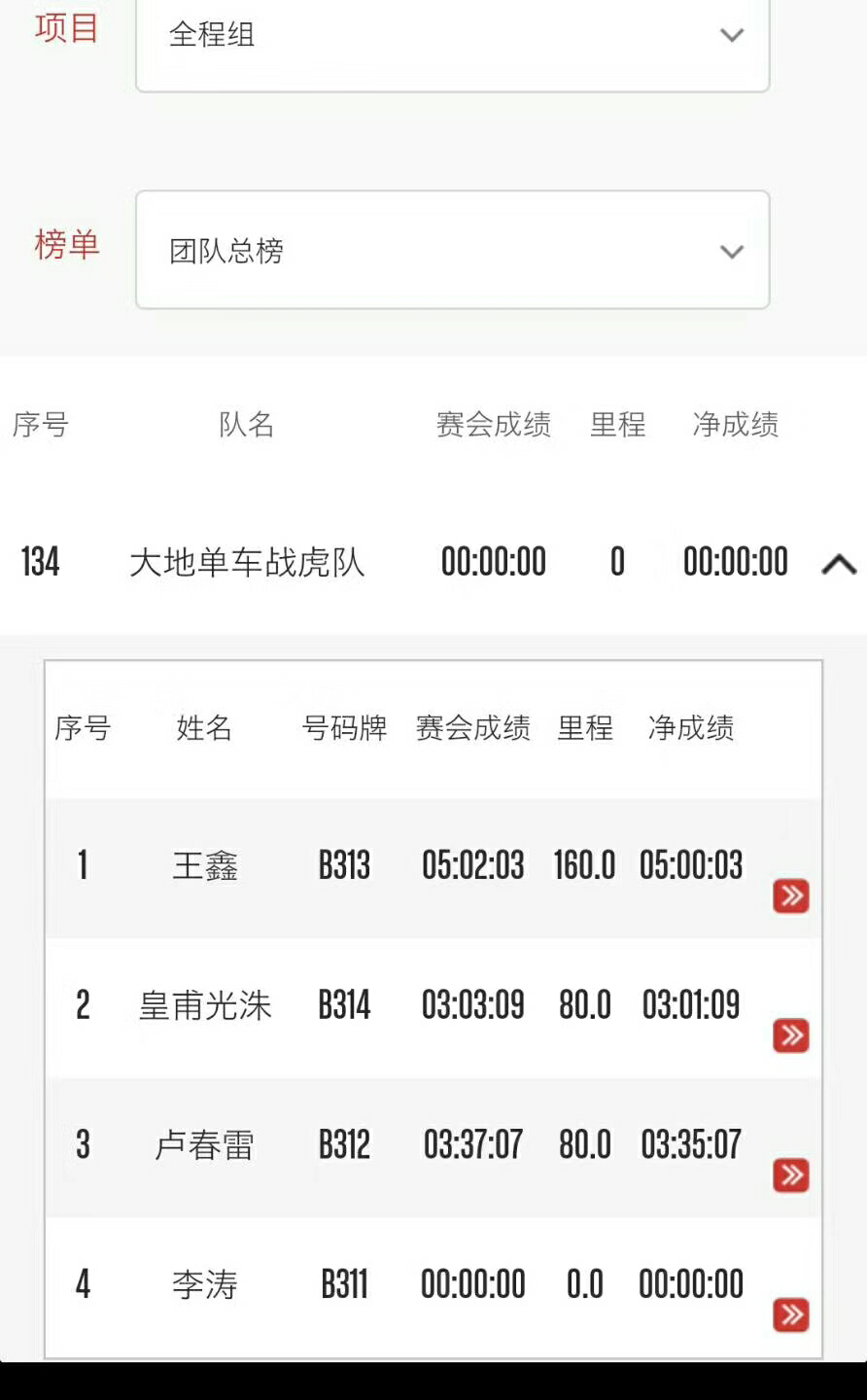Screen dimensions: 867x1400
Task: Open the 榜单 dropdown showing 团队总榜
Action: tap(453, 250)
